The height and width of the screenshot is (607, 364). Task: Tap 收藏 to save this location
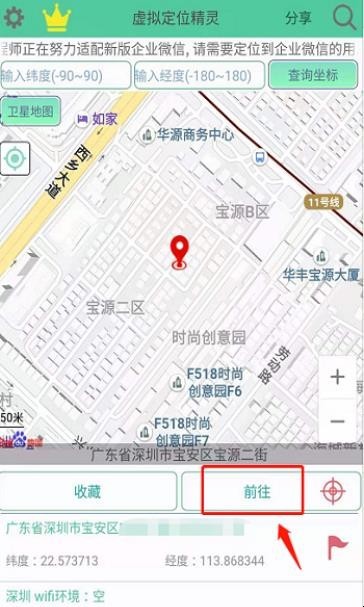coord(88,491)
